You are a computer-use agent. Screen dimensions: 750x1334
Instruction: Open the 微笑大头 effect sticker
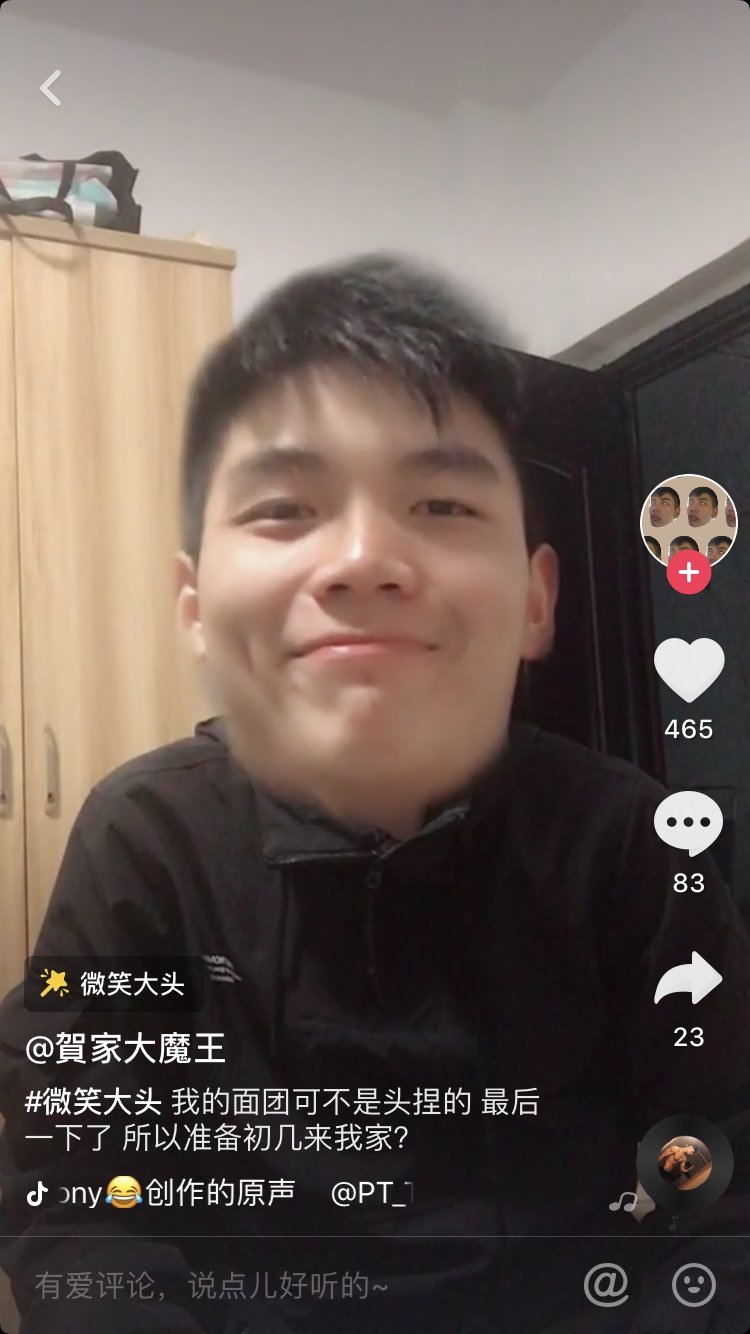click(x=113, y=984)
